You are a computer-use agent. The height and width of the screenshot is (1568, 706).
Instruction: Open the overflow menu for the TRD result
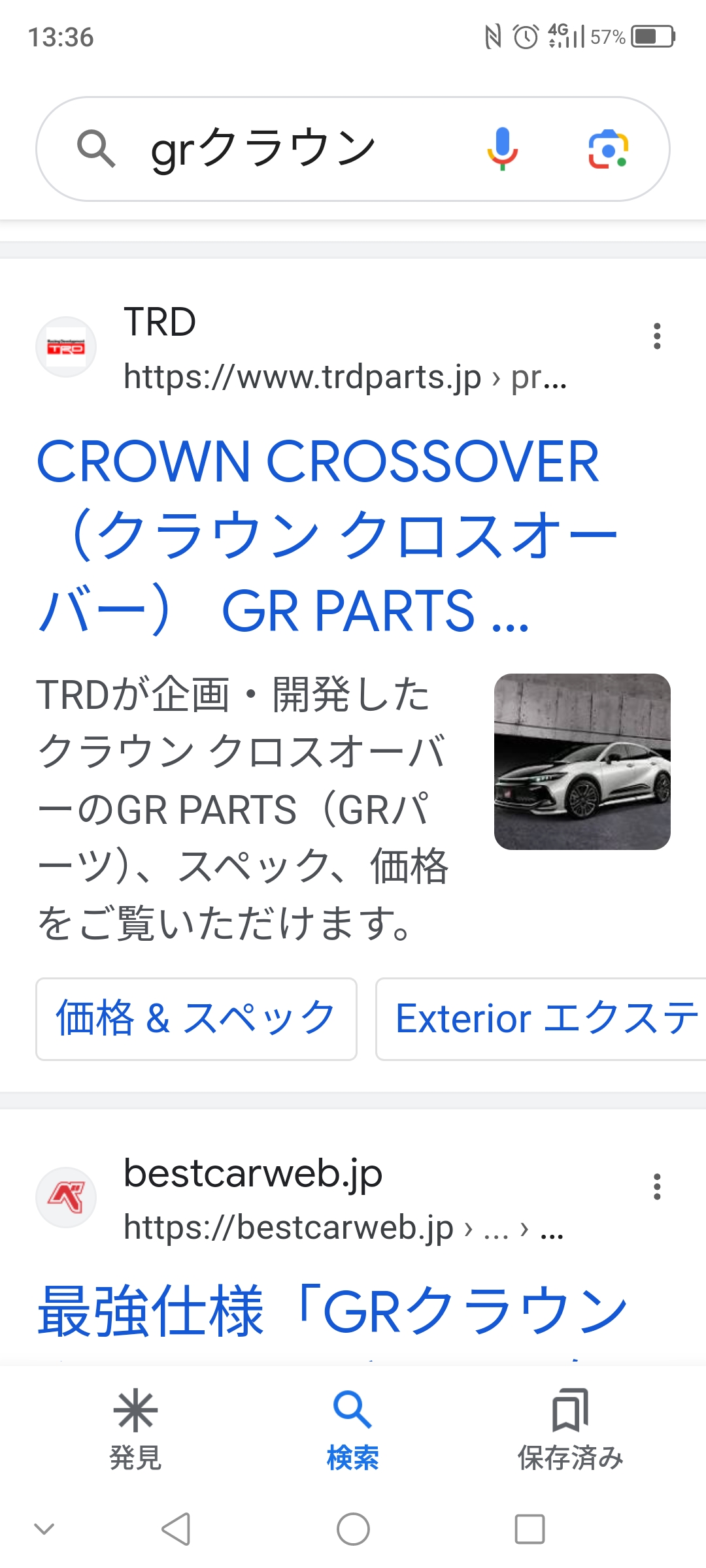657,336
